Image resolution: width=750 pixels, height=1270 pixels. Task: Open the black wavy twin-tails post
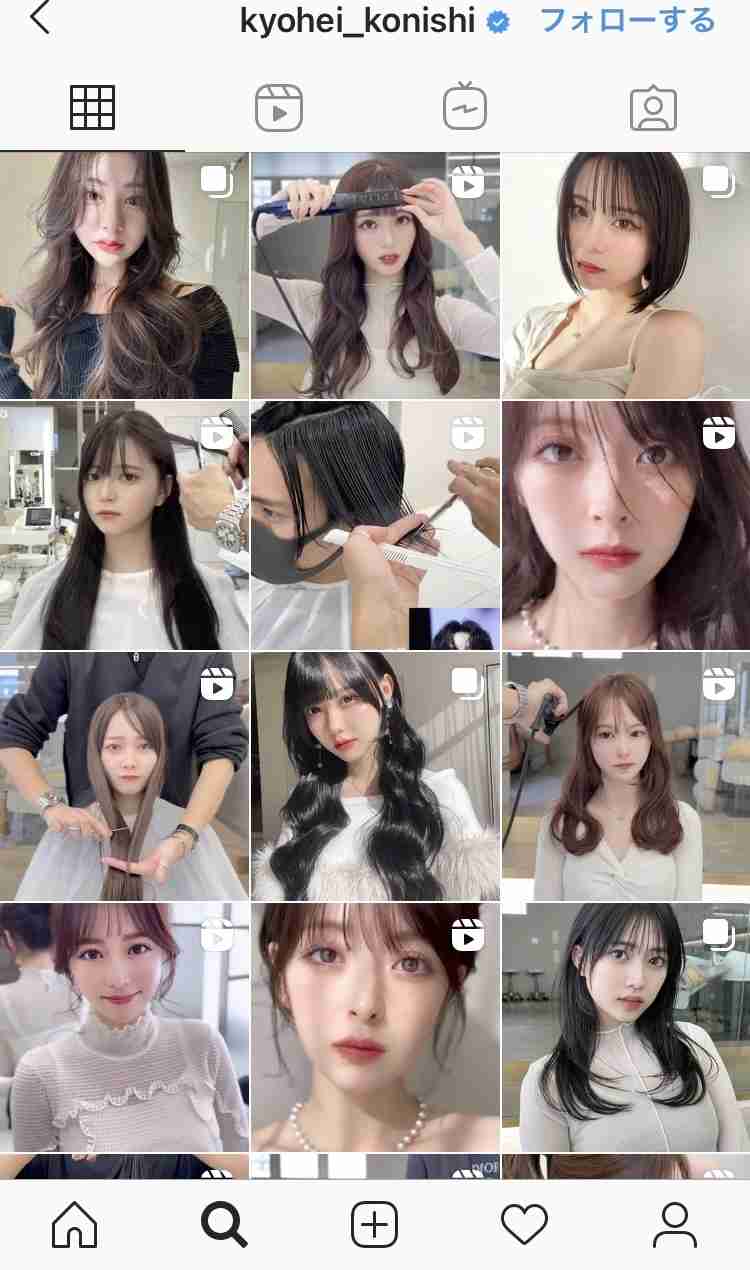(375, 775)
